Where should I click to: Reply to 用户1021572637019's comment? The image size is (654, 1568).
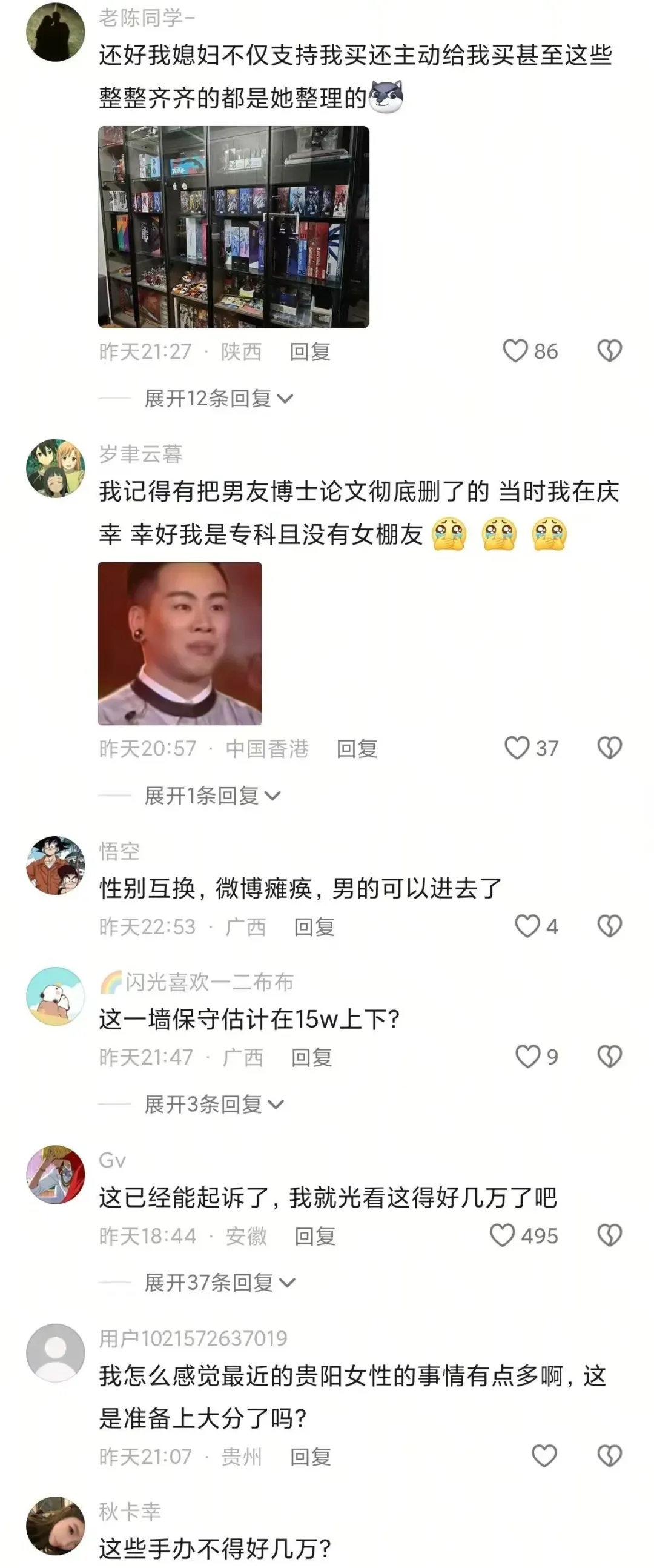310,1457
